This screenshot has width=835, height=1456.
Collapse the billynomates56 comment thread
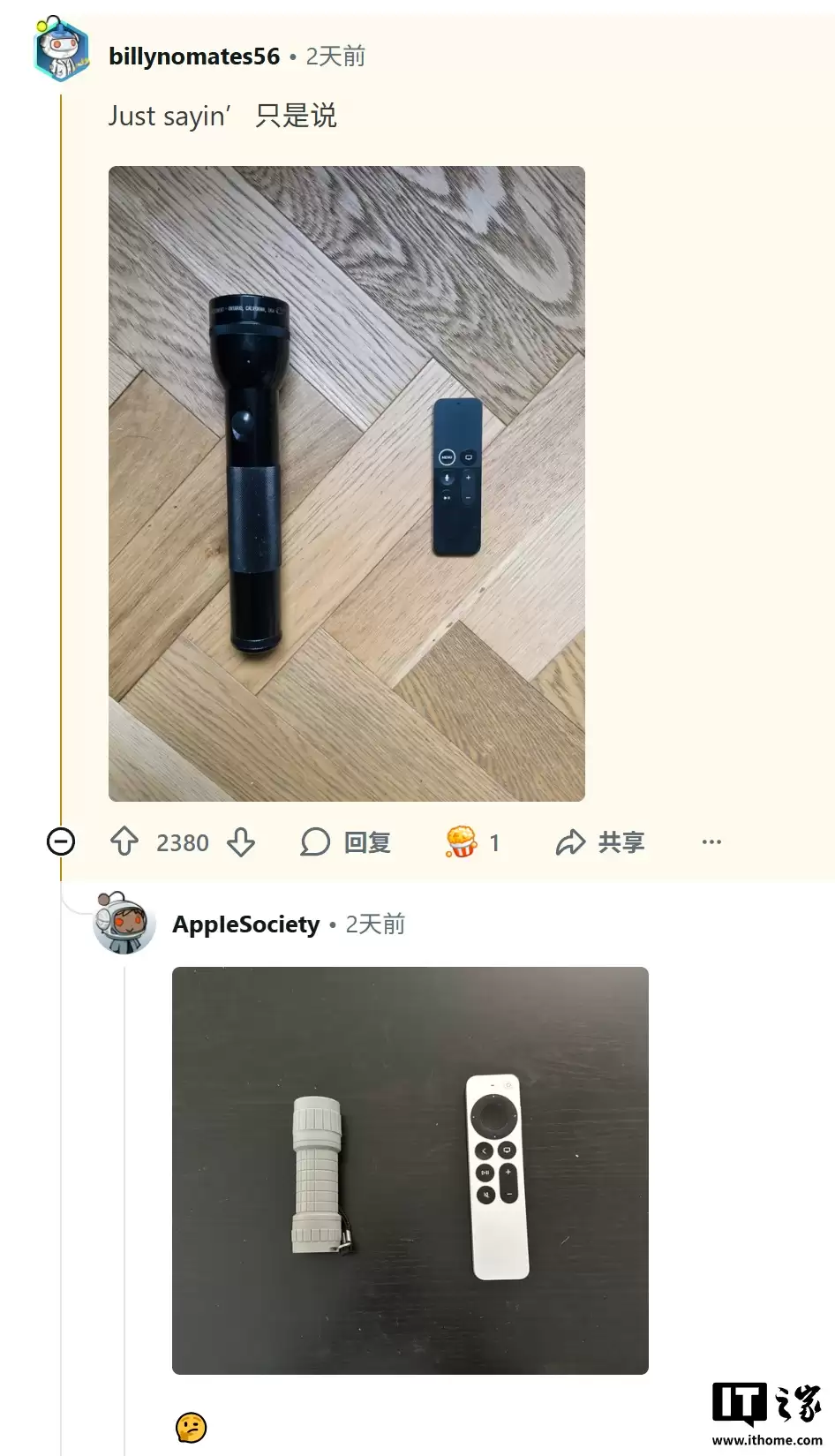pos(61,841)
